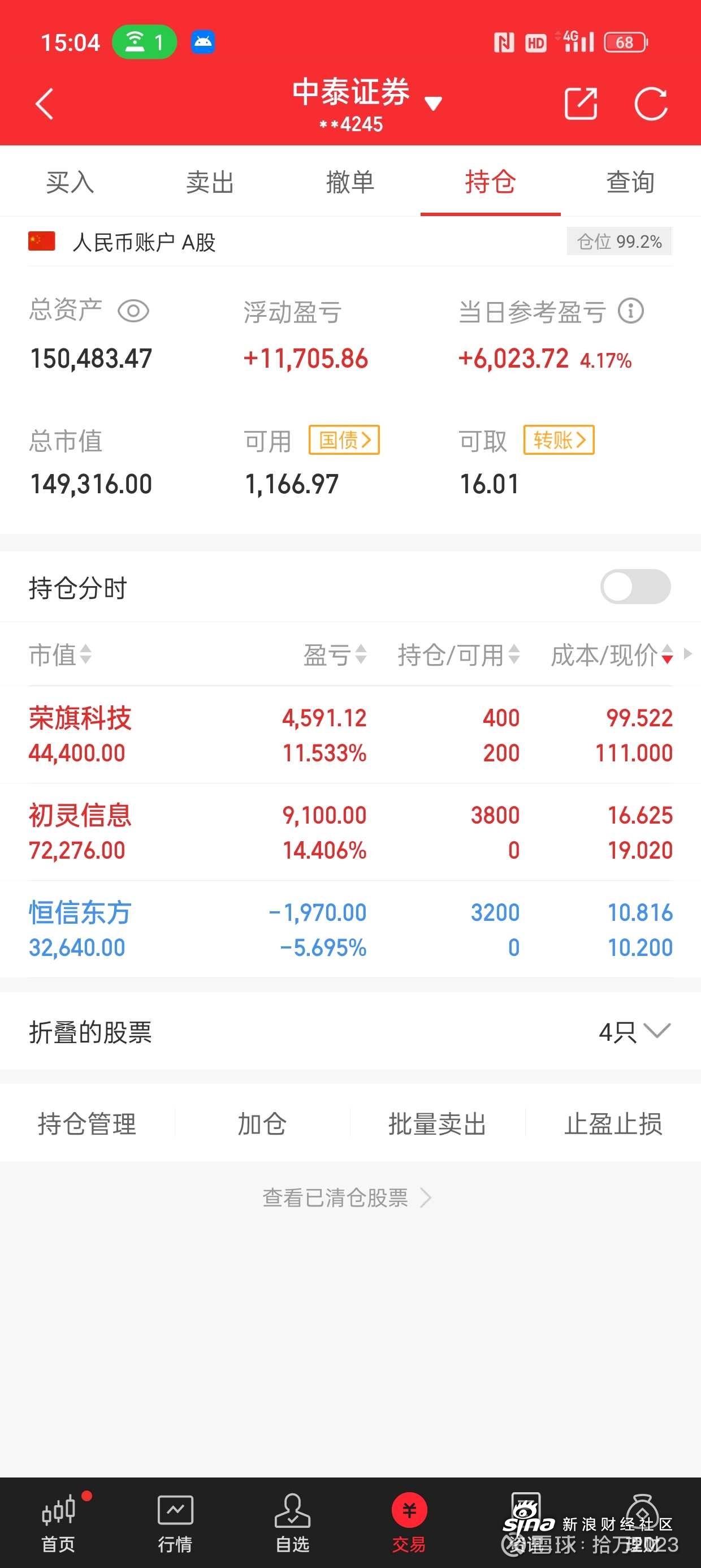Open the 荣旗科技 holding row
Image resolution: width=701 pixels, height=1568 pixels.
350,735
